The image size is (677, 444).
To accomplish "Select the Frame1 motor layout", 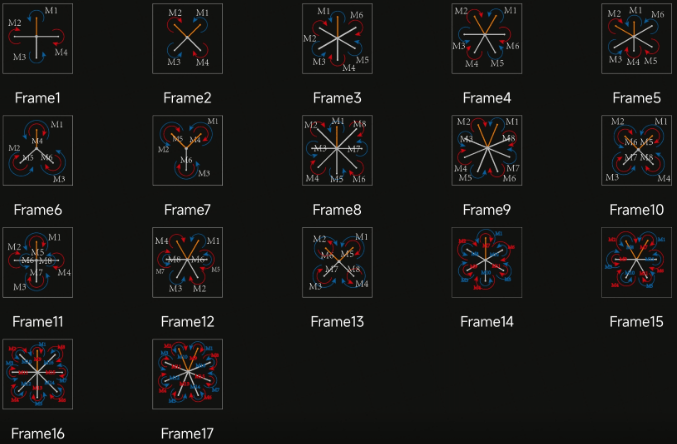I will pos(38,38).
